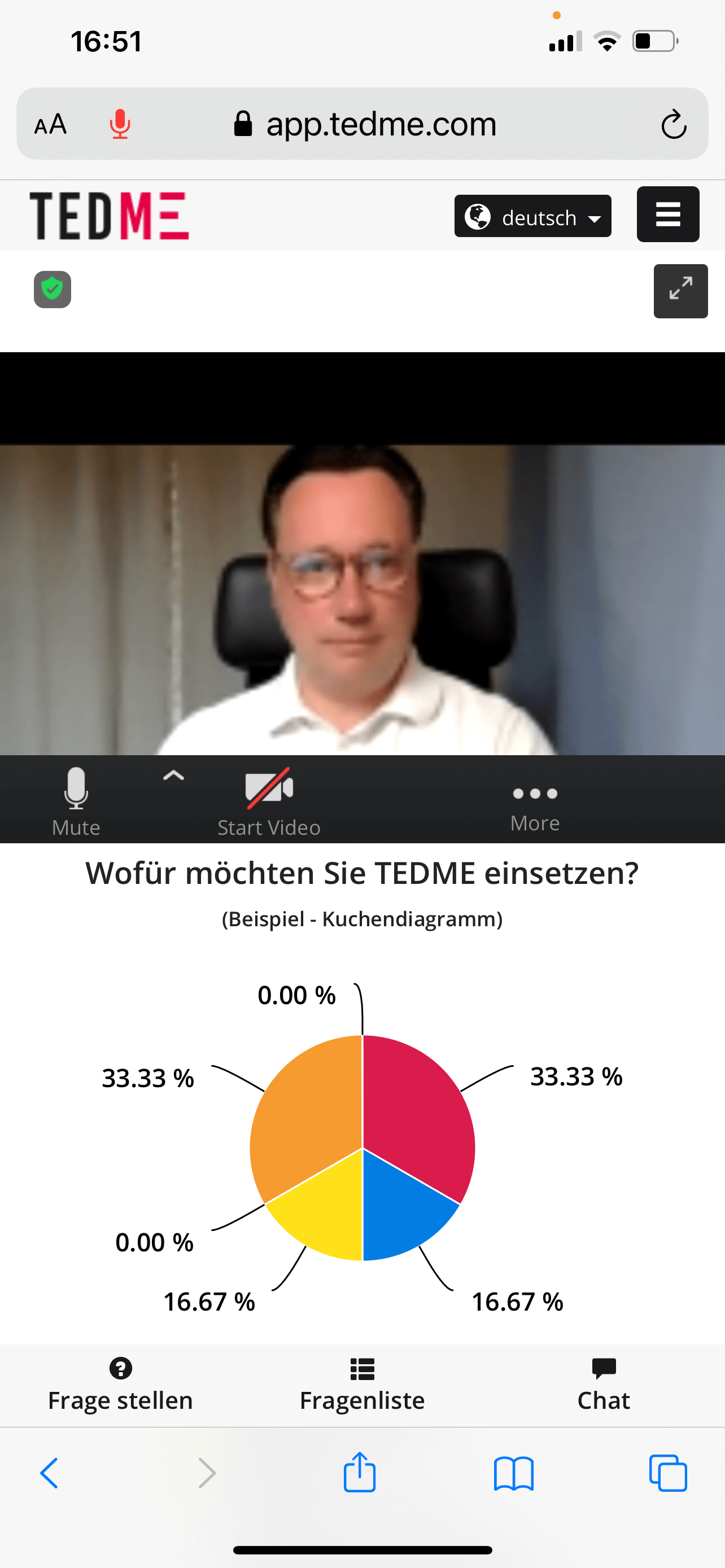The height and width of the screenshot is (1568, 725).
Task: Open Frage stellen
Action: [x=120, y=1385]
